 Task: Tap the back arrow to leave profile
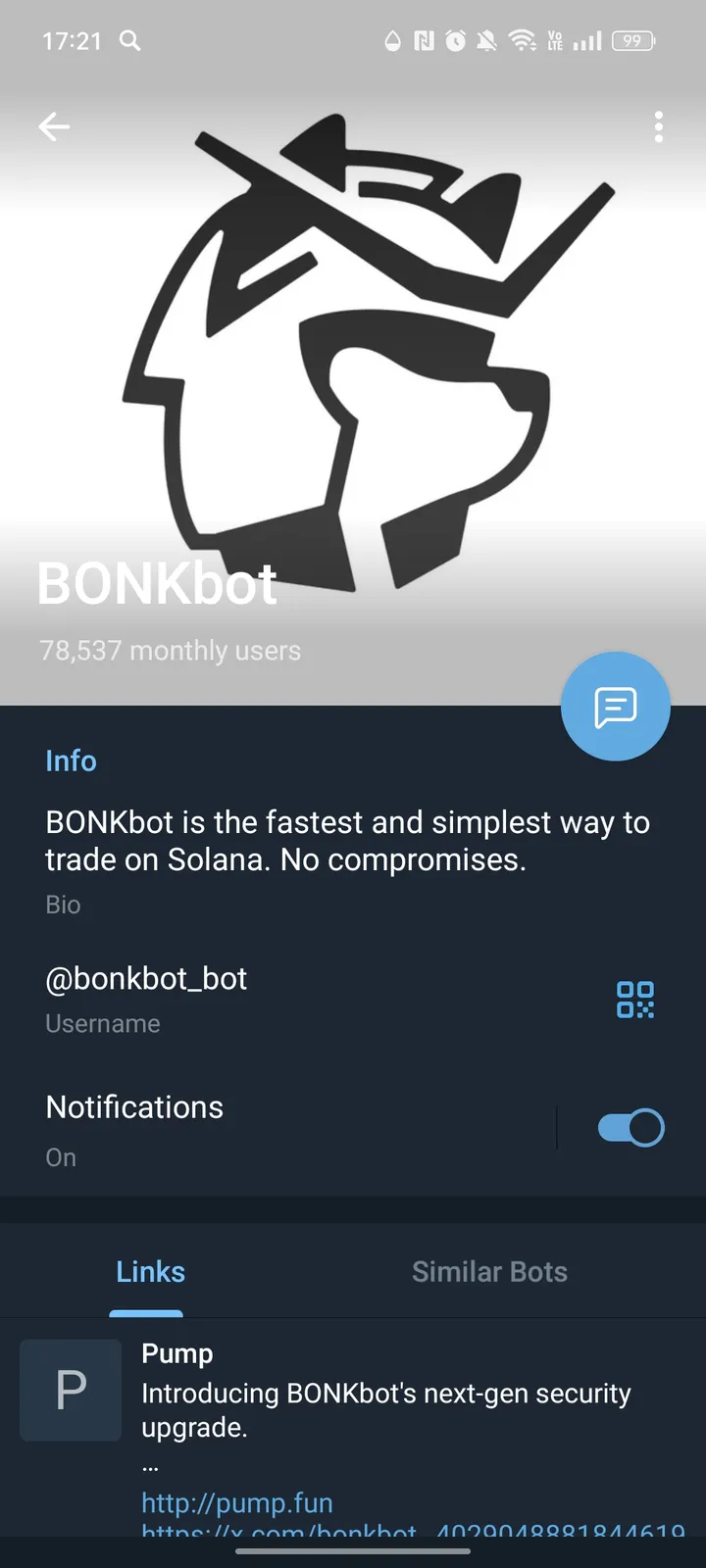point(54,126)
